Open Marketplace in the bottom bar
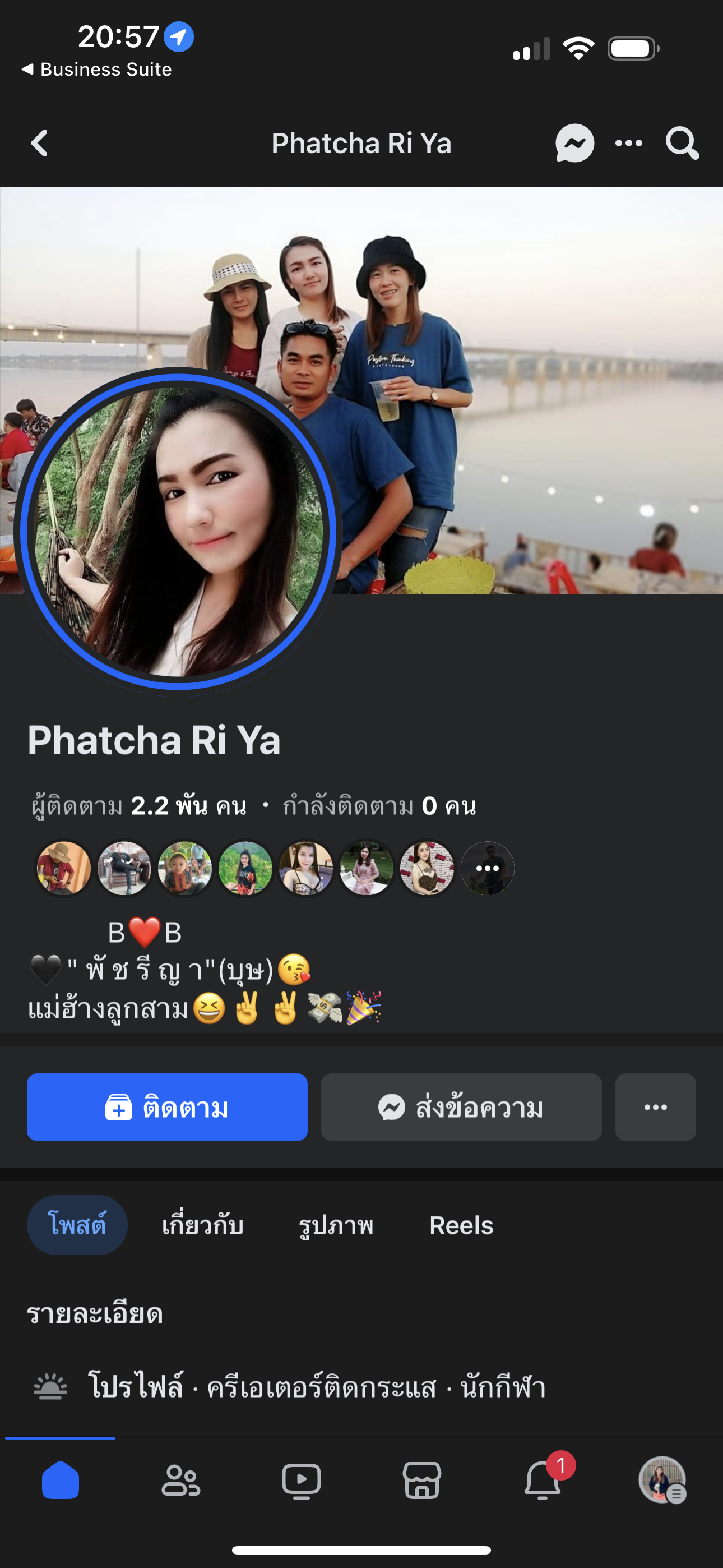The height and width of the screenshot is (1568, 723). (421, 1481)
